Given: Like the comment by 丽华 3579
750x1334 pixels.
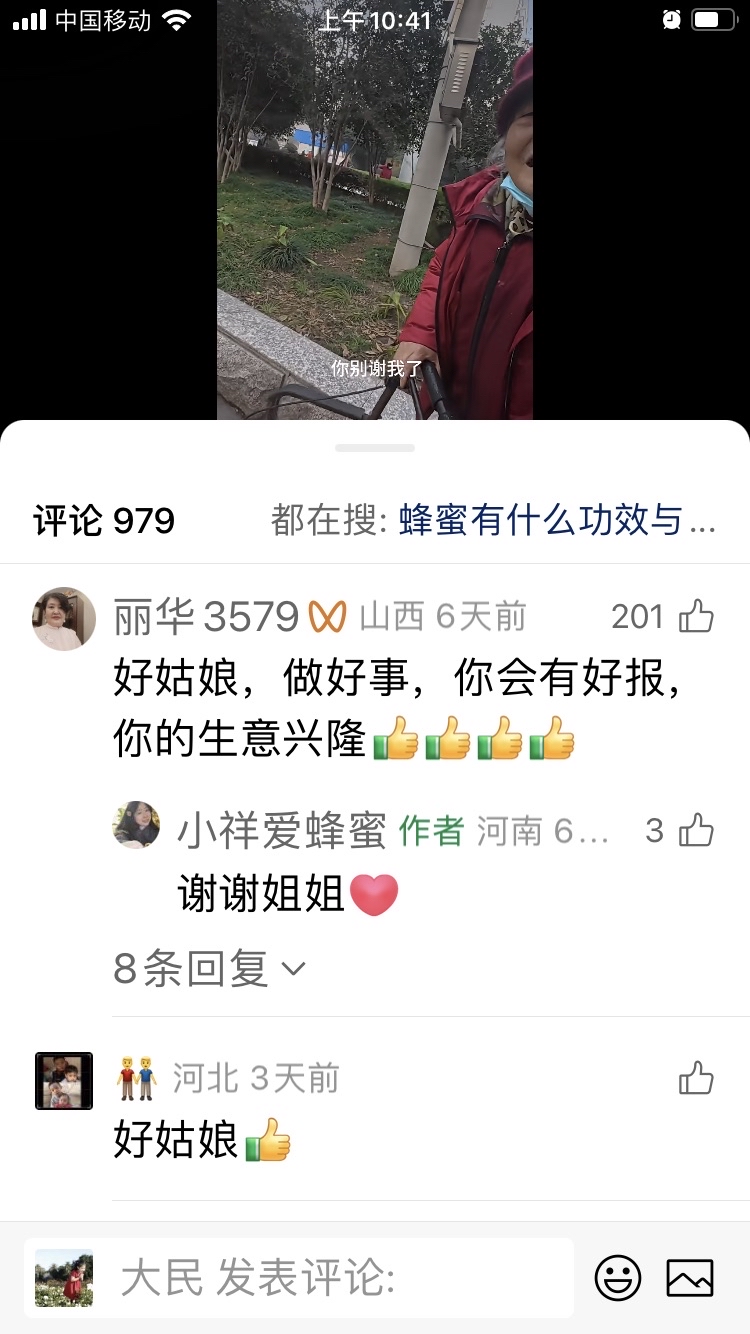Looking at the screenshot, I should click(696, 617).
